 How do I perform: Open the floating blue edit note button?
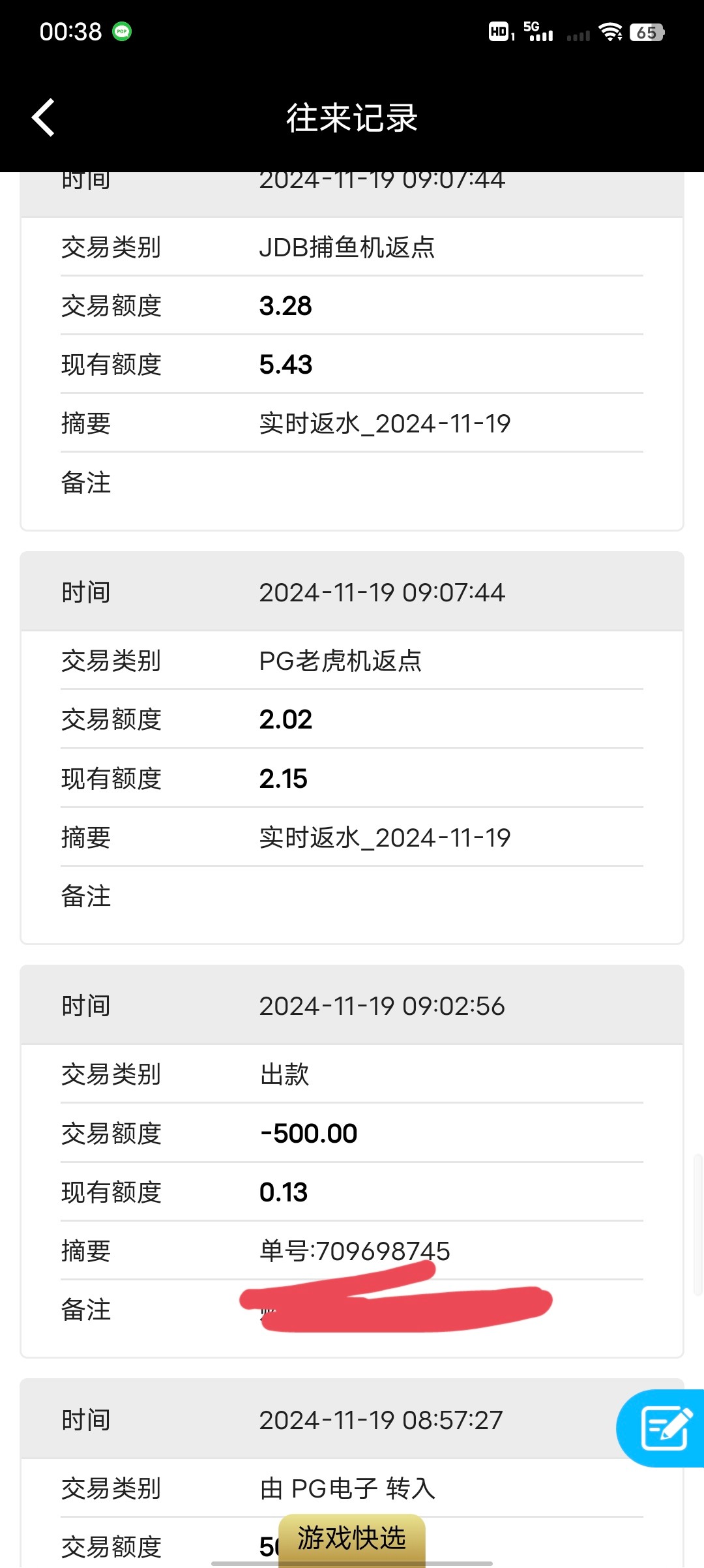(661, 1428)
